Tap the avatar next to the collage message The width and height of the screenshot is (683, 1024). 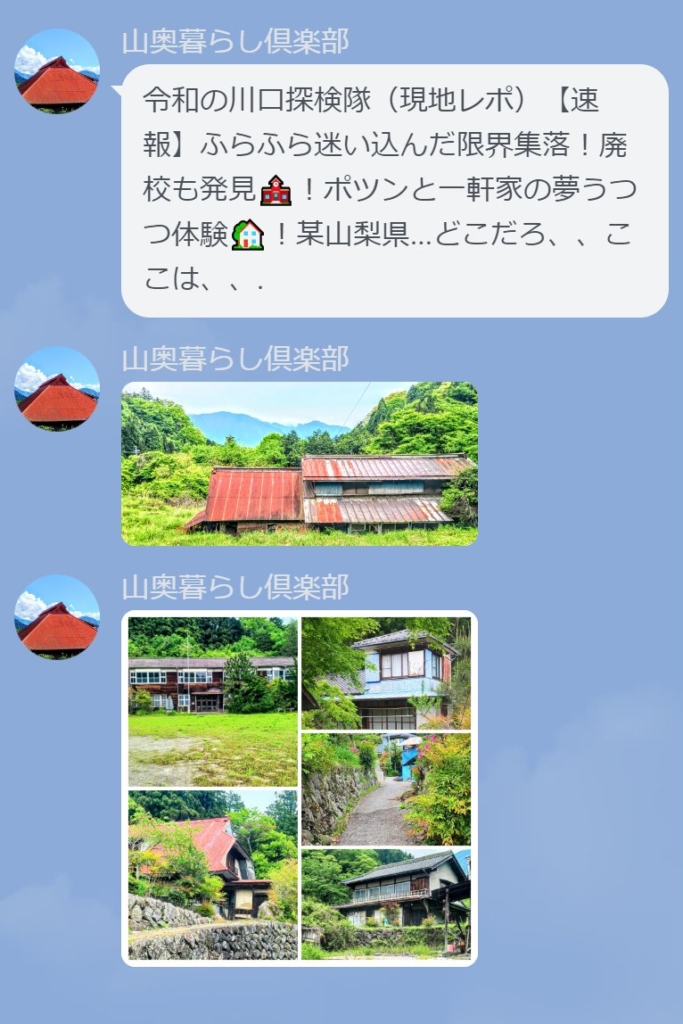[x=57, y=616]
